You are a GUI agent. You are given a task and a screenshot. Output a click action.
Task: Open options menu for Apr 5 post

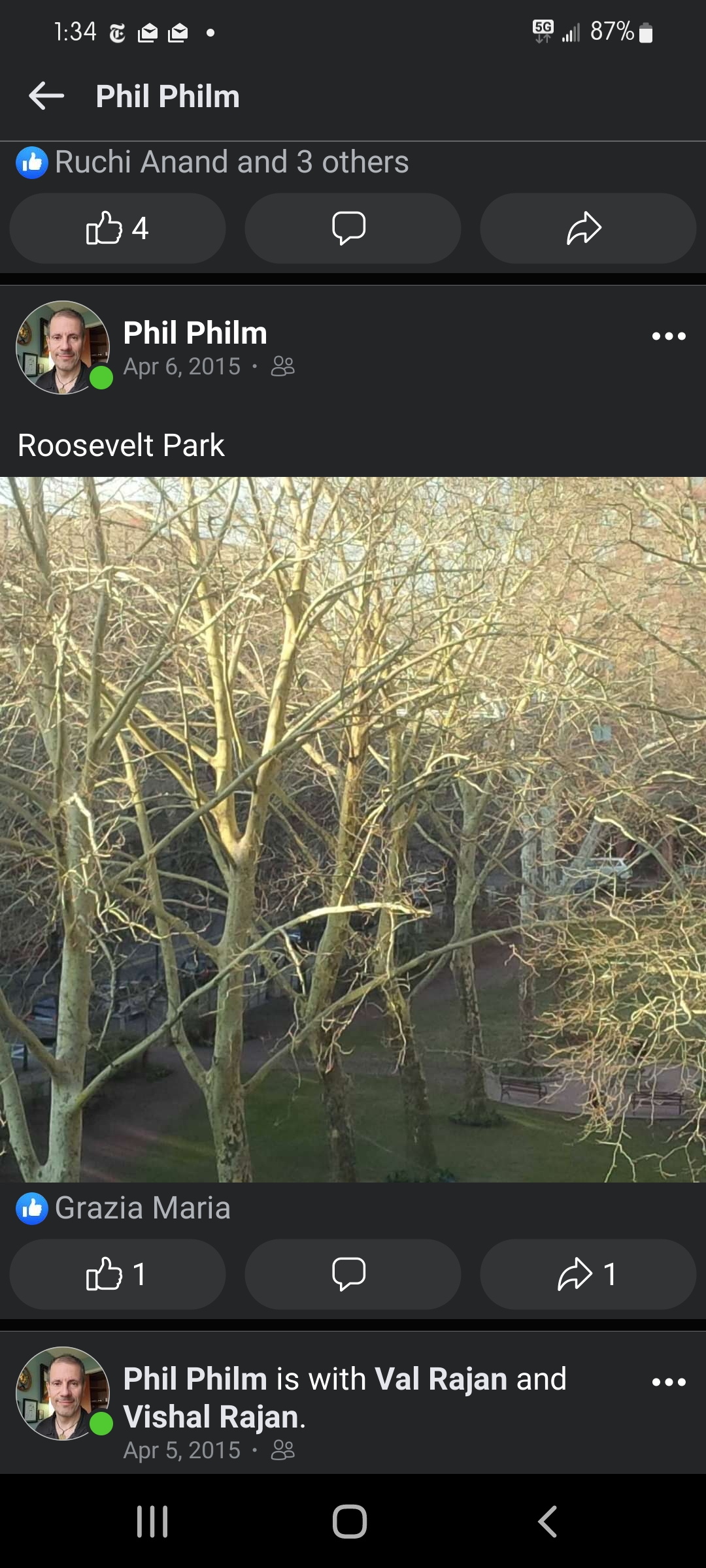pyautogui.click(x=668, y=1382)
